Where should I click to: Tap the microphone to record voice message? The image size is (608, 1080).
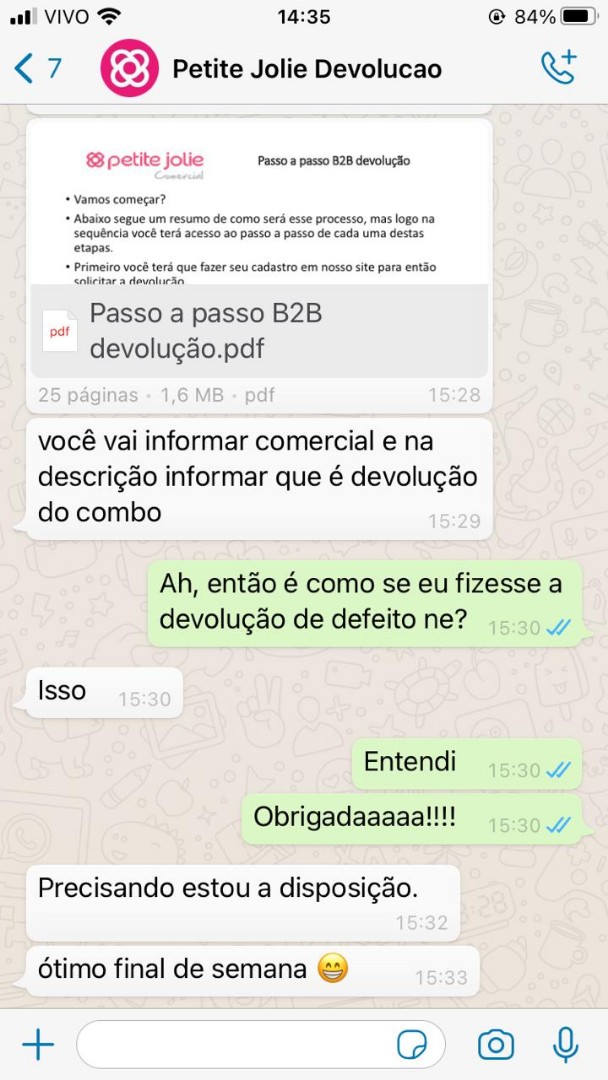click(566, 1045)
